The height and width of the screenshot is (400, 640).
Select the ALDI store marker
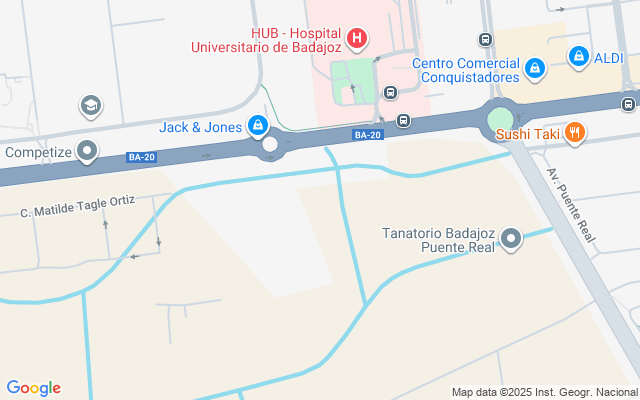pos(578,57)
